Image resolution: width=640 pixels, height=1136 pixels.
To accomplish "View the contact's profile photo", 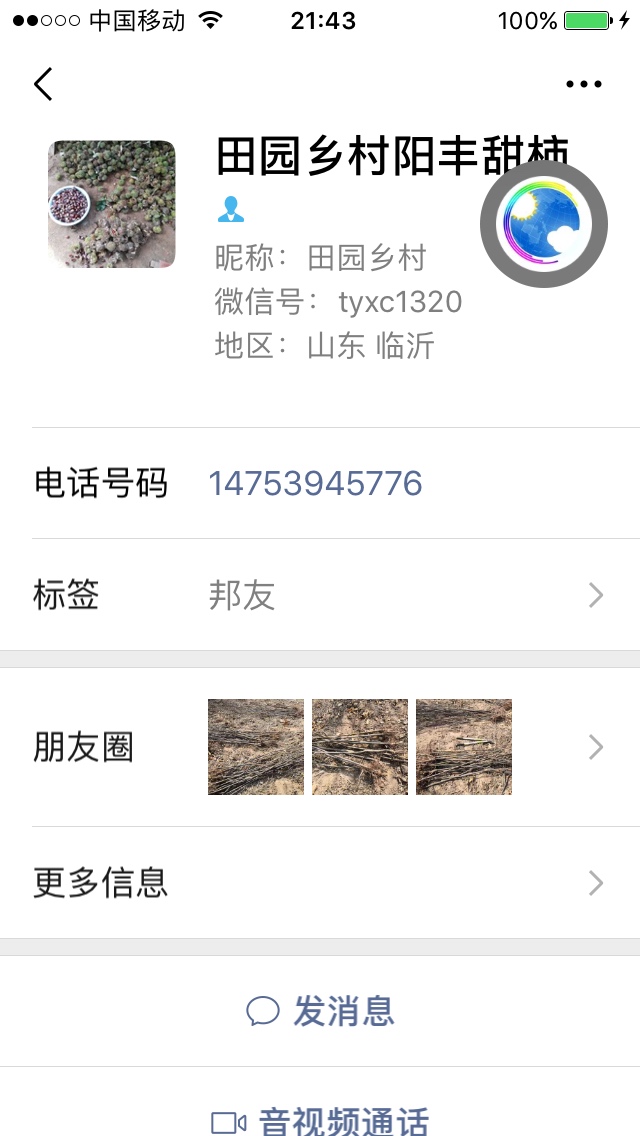I will point(112,204).
